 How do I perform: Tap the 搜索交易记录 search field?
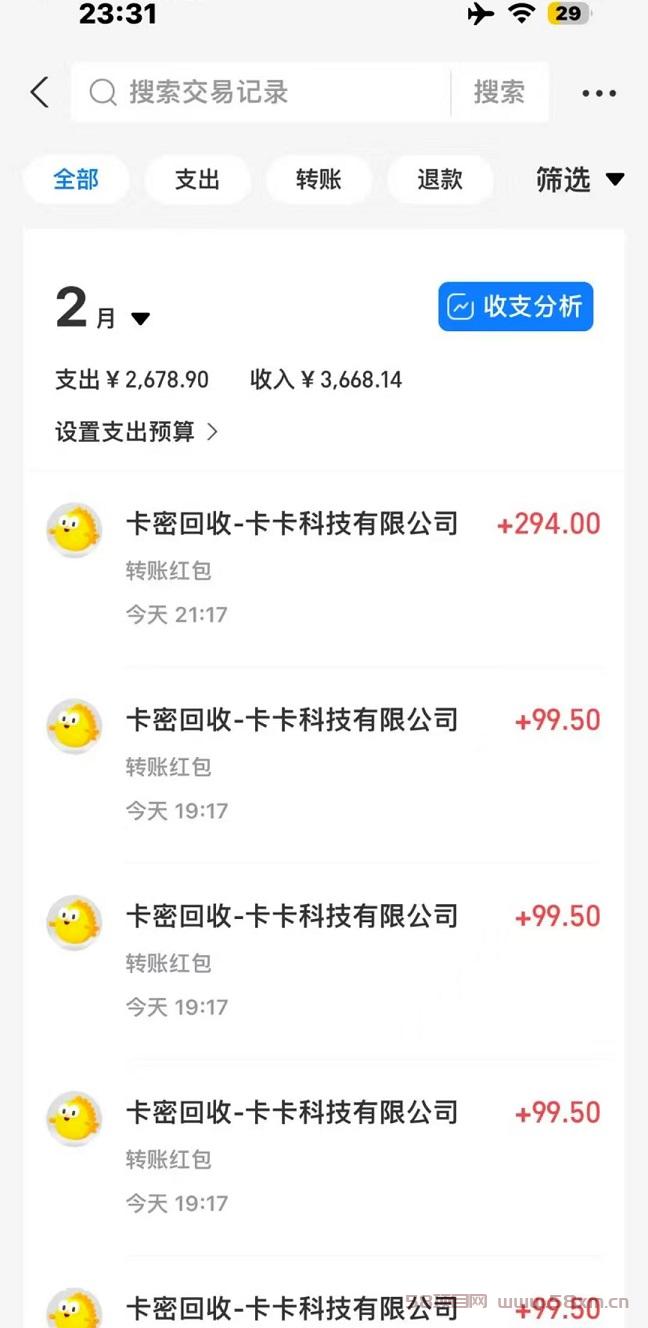[260, 92]
